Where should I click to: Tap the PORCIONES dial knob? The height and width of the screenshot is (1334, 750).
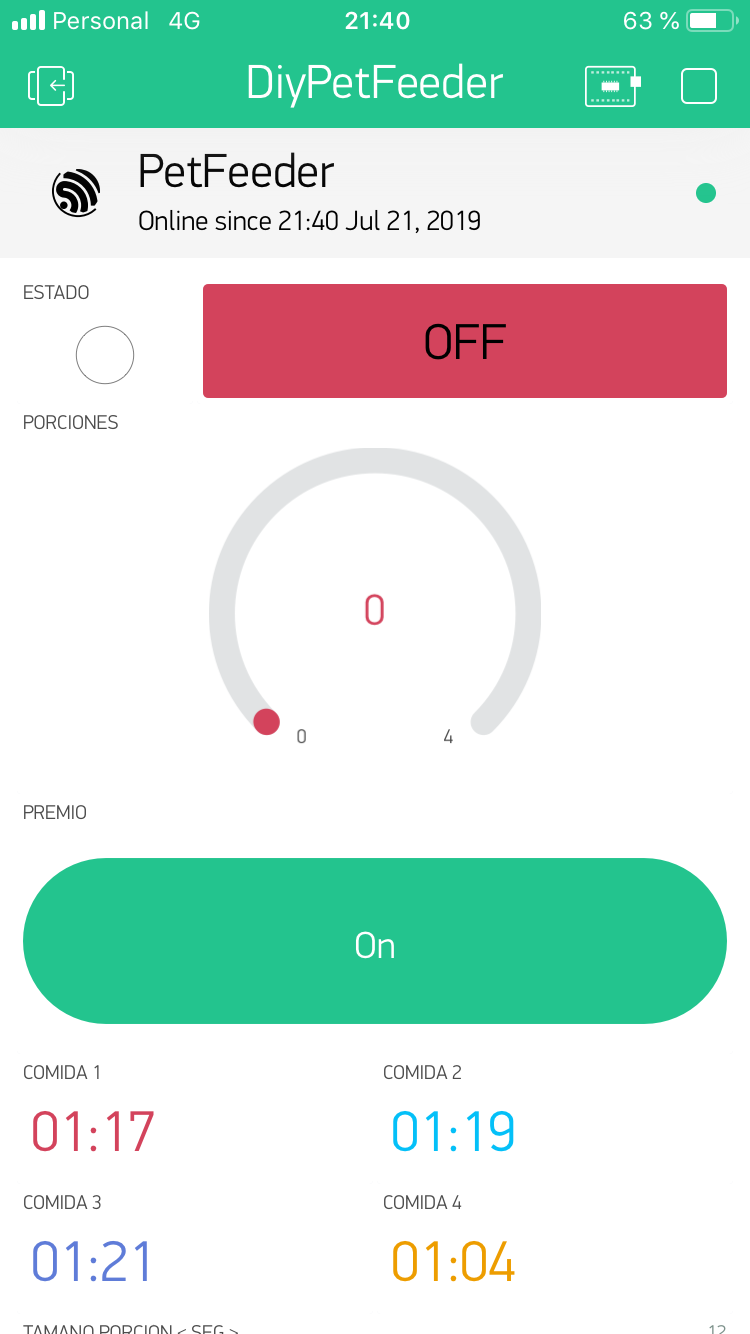click(267, 721)
